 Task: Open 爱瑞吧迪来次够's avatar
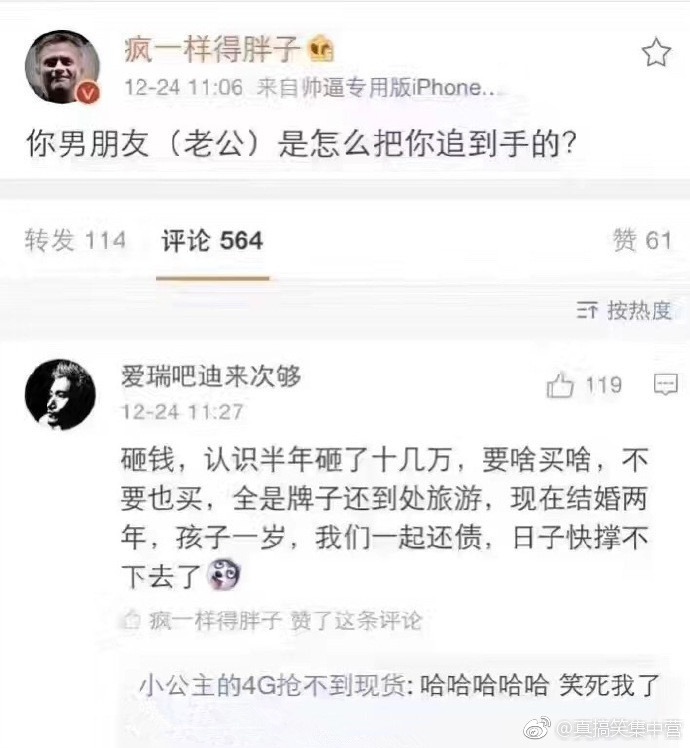pos(60,392)
